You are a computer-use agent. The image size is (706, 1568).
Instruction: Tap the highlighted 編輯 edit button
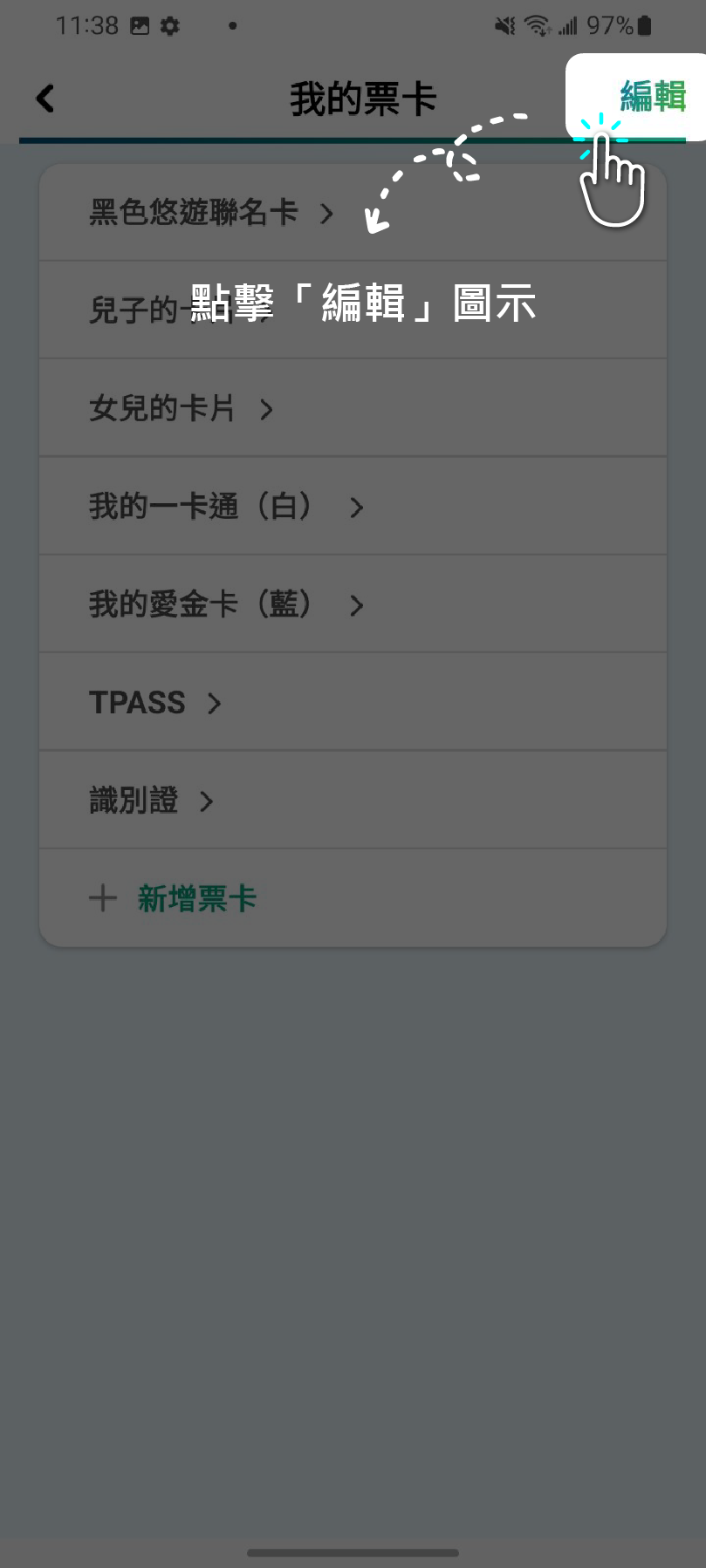tap(652, 97)
